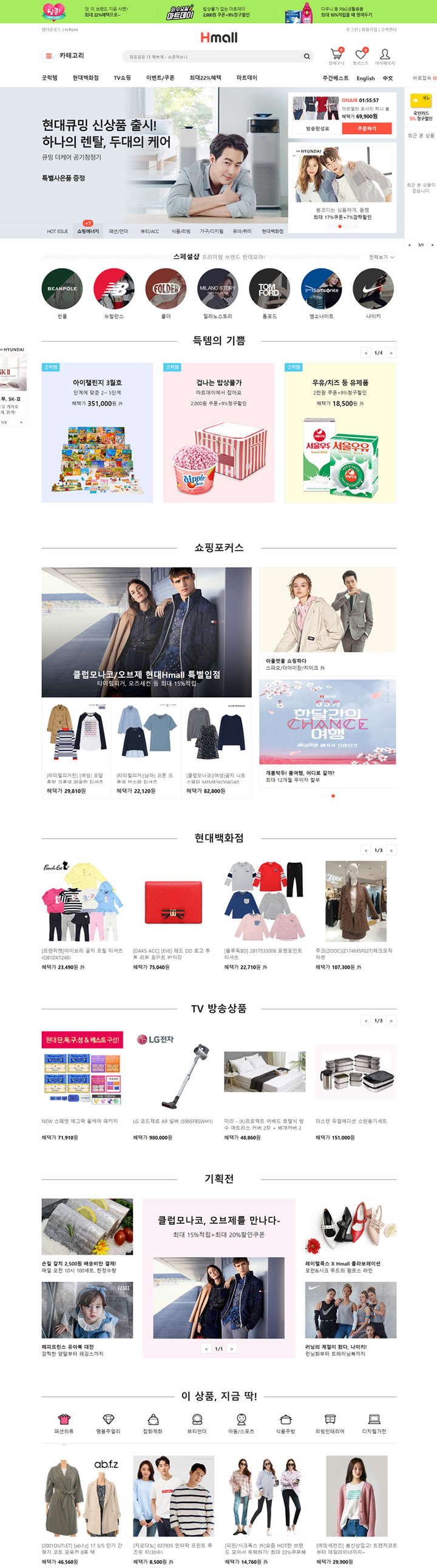Open 클럽모나코/오브제 특별입점 banner
The width and height of the screenshot is (437, 1568).
(x=146, y=632)
